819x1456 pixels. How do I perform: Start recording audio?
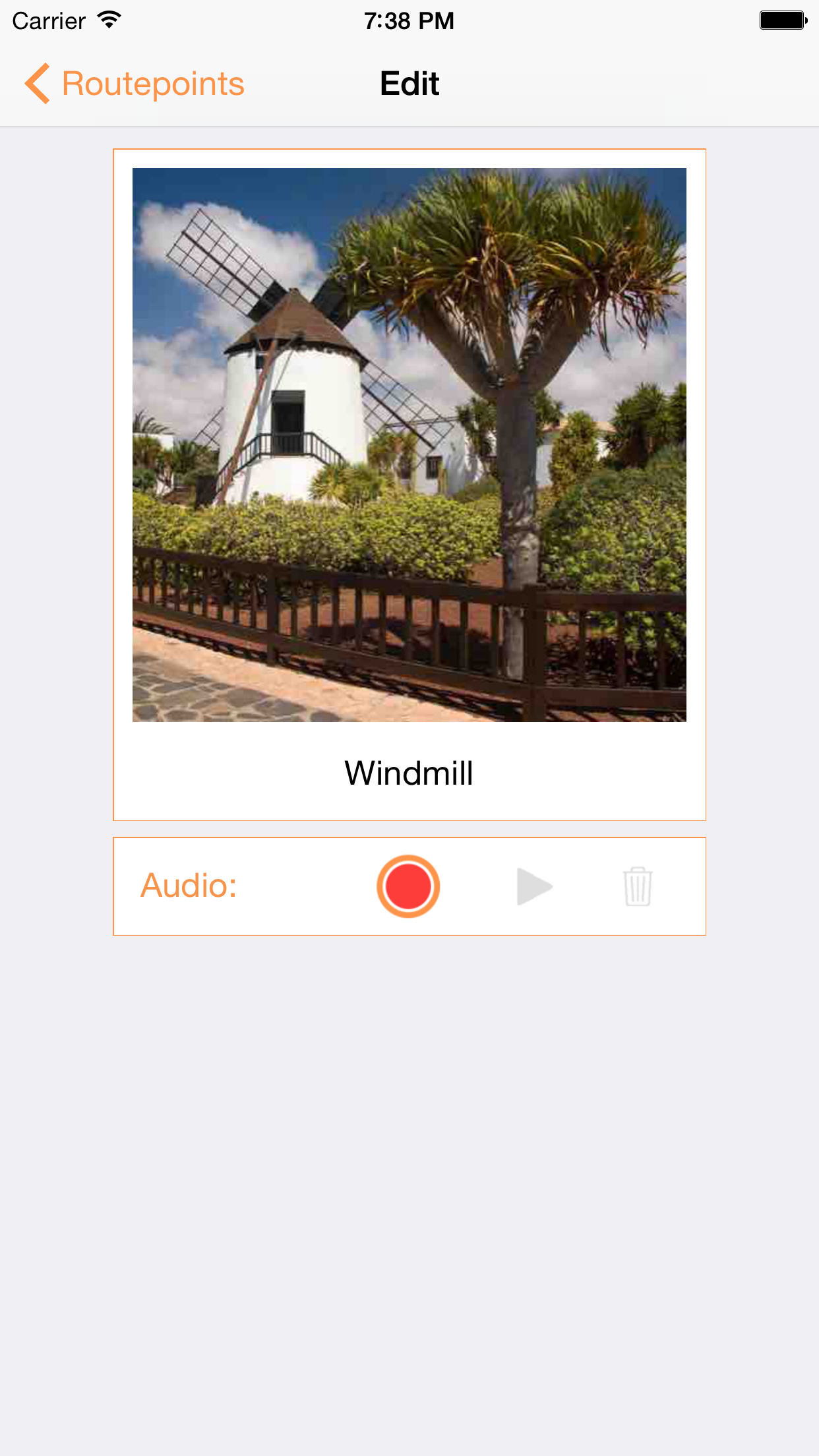[x=408, y=886]
